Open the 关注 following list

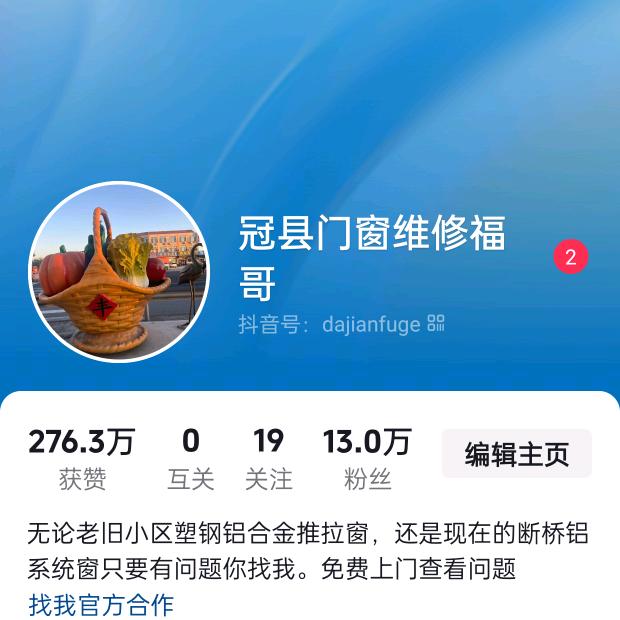[x=268, y=459]
